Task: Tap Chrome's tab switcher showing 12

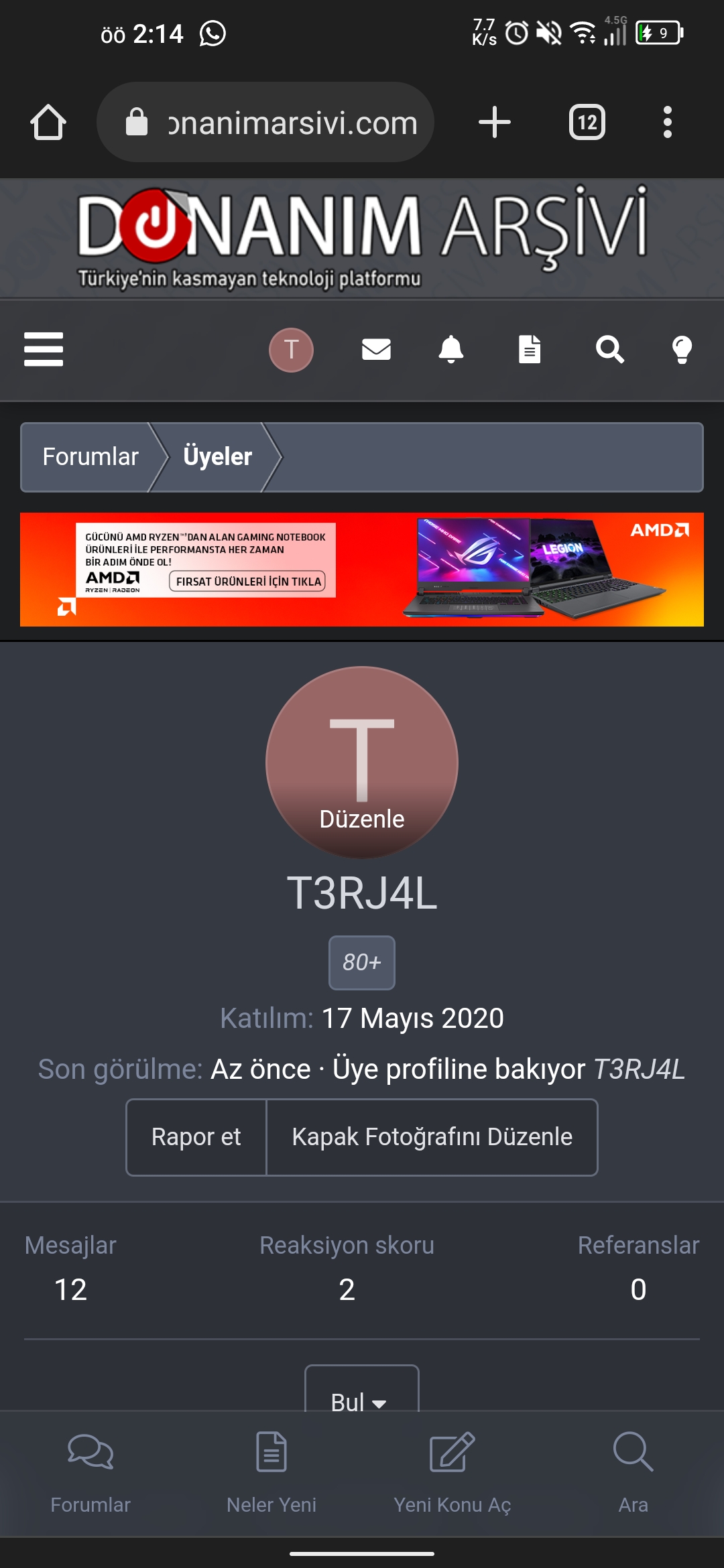Action: 586,121
